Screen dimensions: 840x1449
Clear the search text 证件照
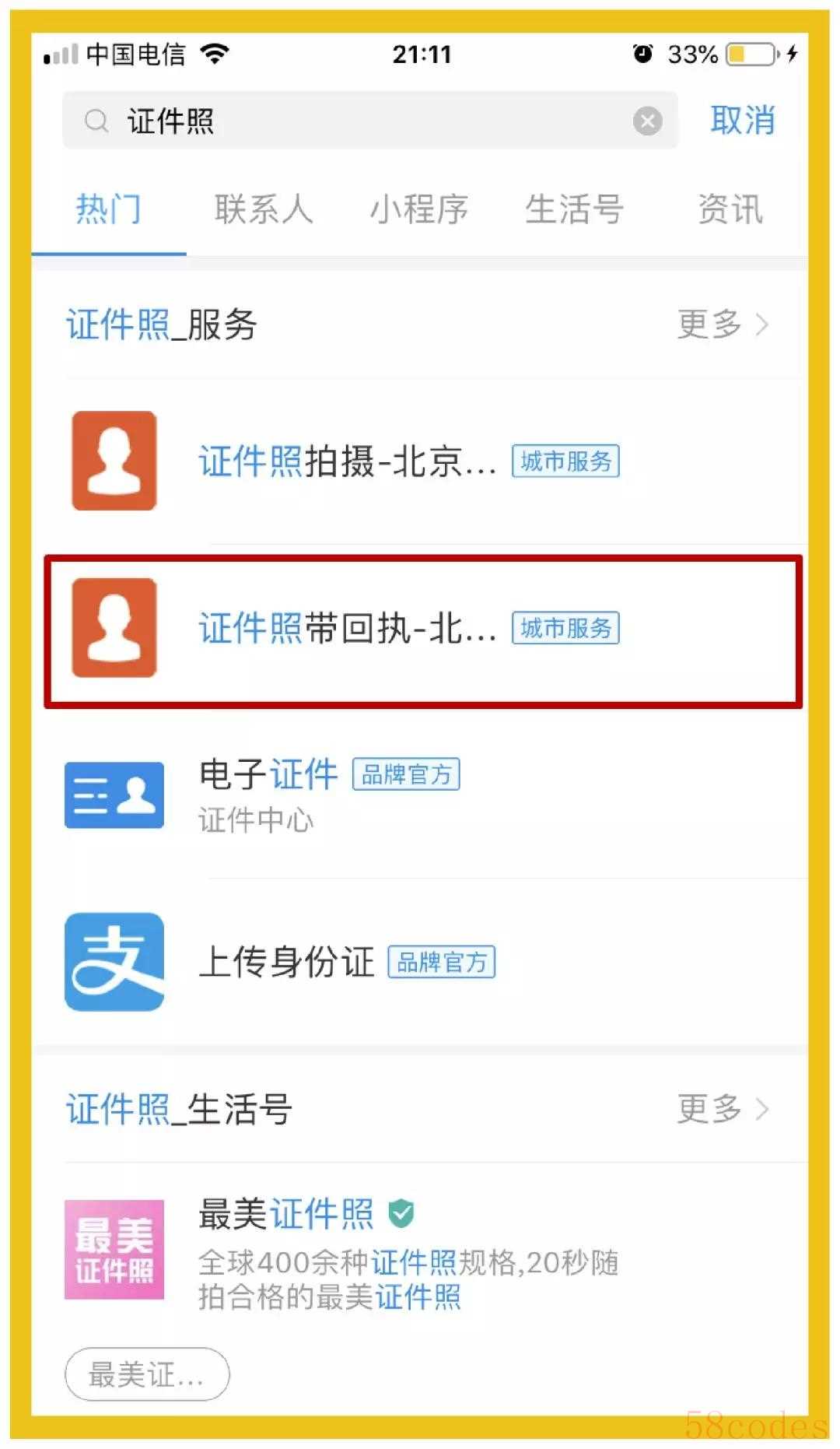click(647, 121)
